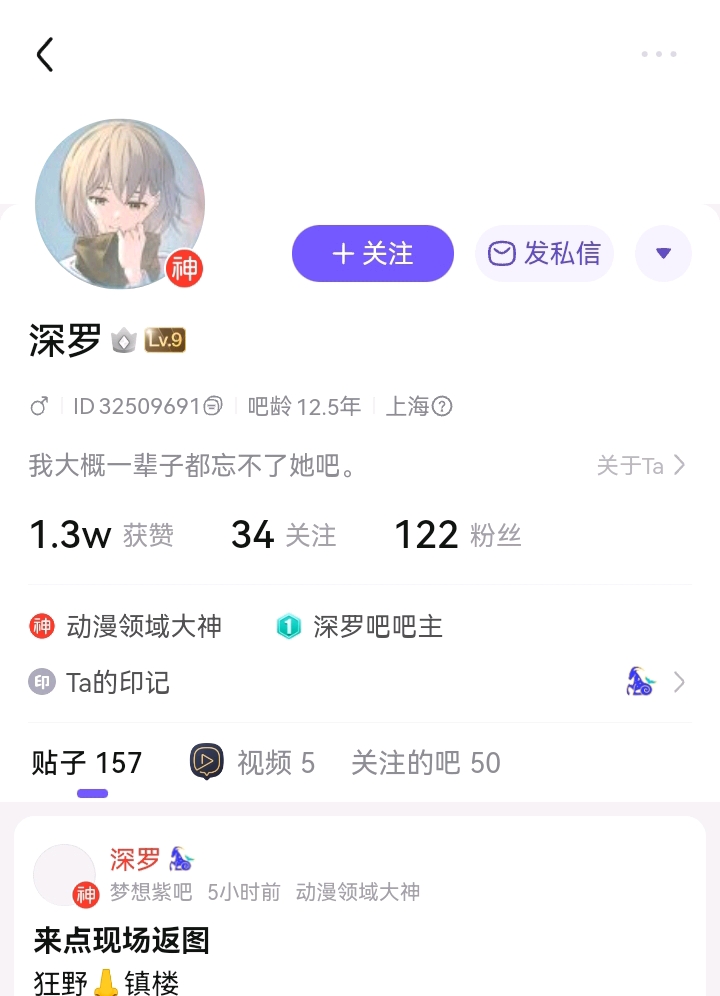Open the 关于Ta details page

click(x=641, y=465)
